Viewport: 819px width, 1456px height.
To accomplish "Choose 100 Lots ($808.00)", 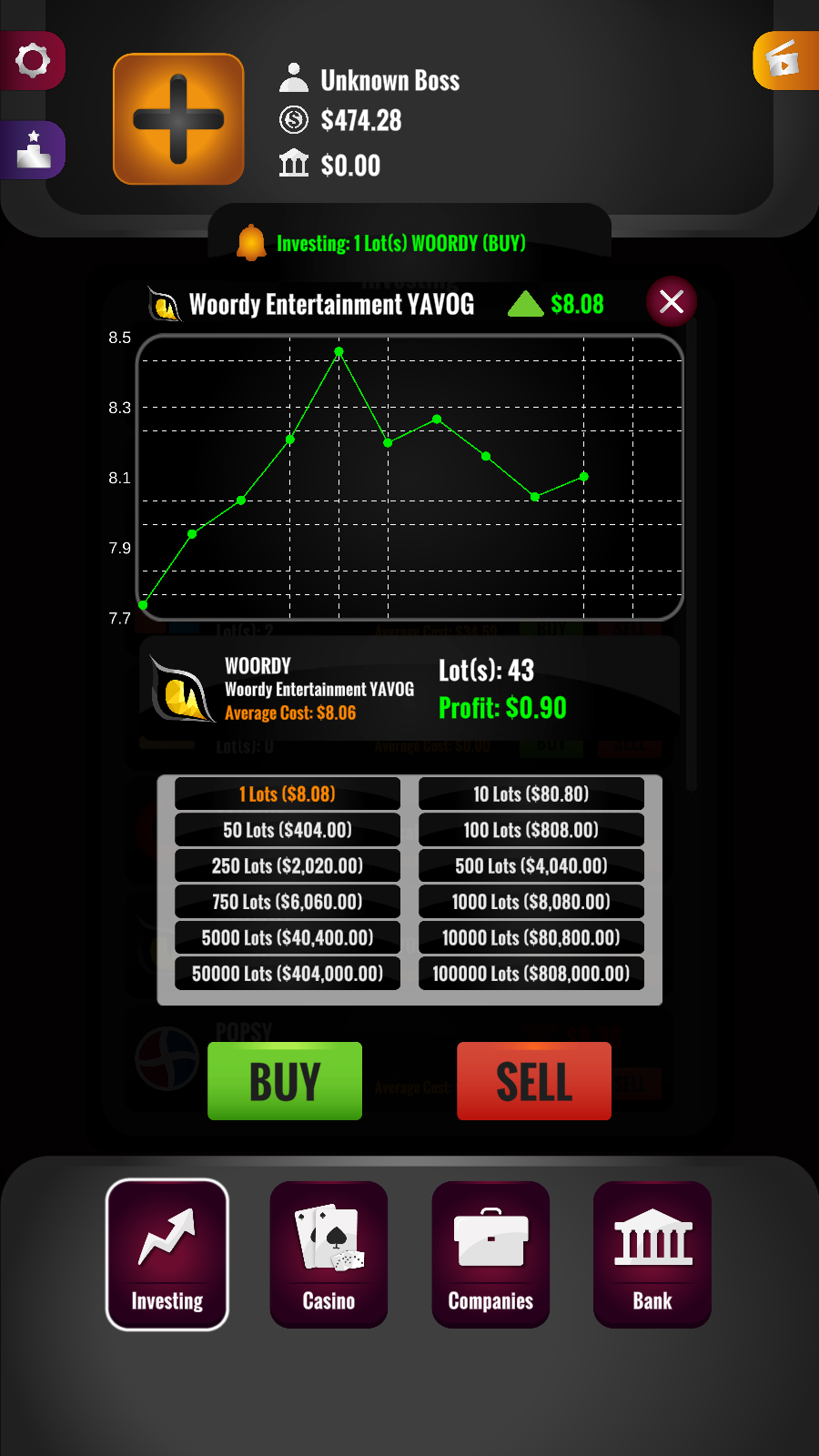I will tap(531, 830).
